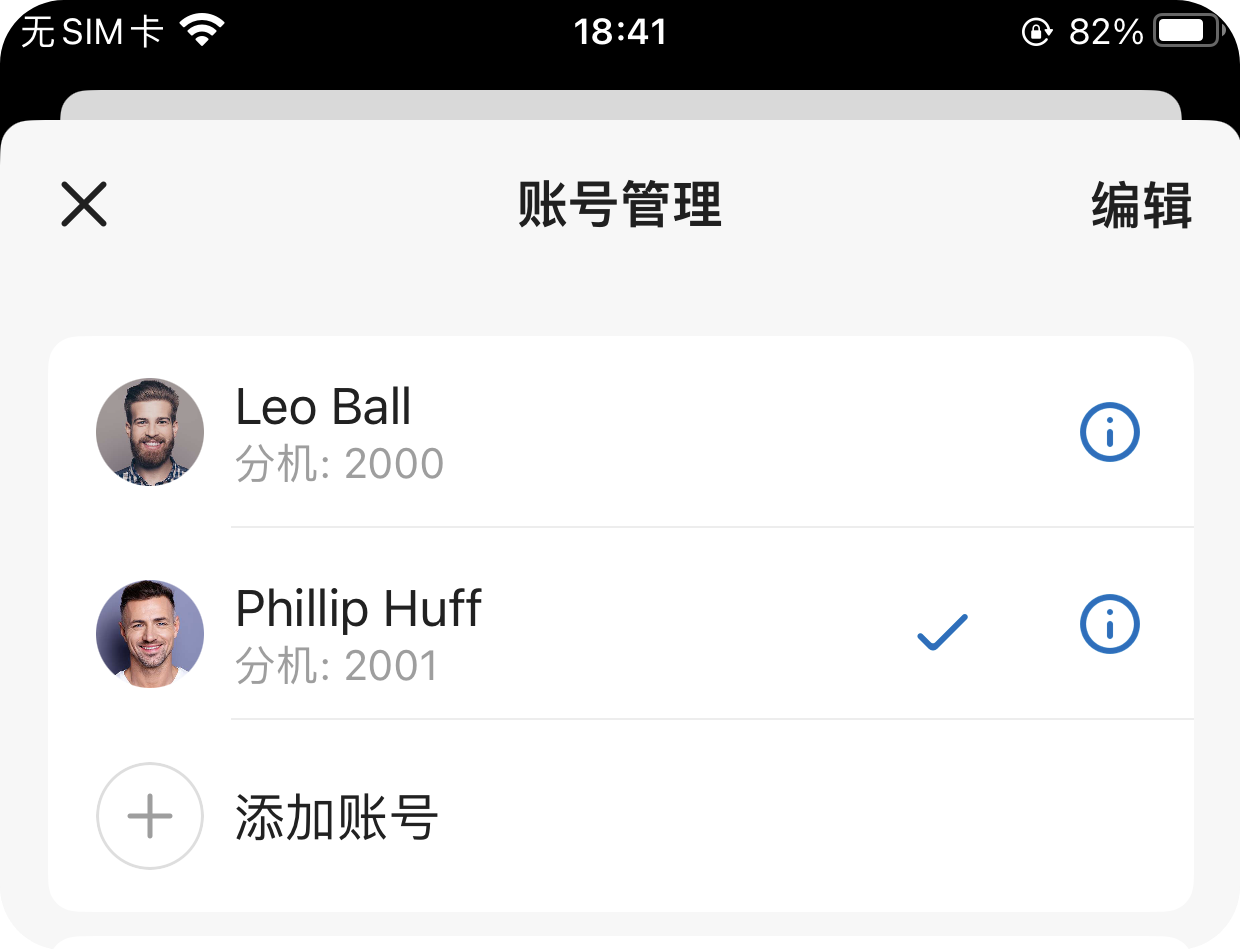
Task: Close the account management sheet
Action: pos(84,205)
